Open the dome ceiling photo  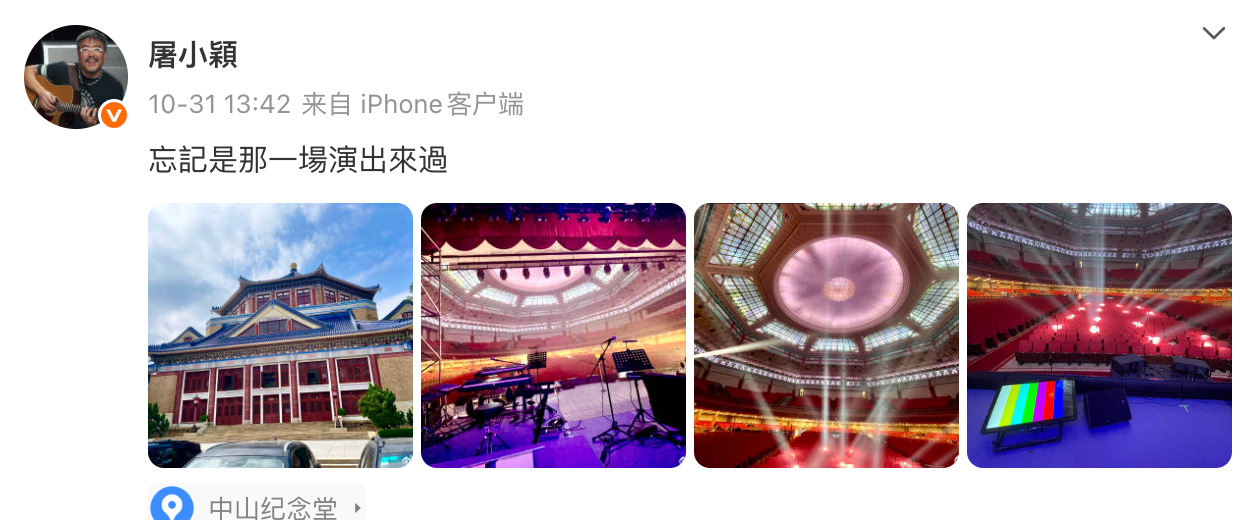pyautogui.click(x=826, y=335)
